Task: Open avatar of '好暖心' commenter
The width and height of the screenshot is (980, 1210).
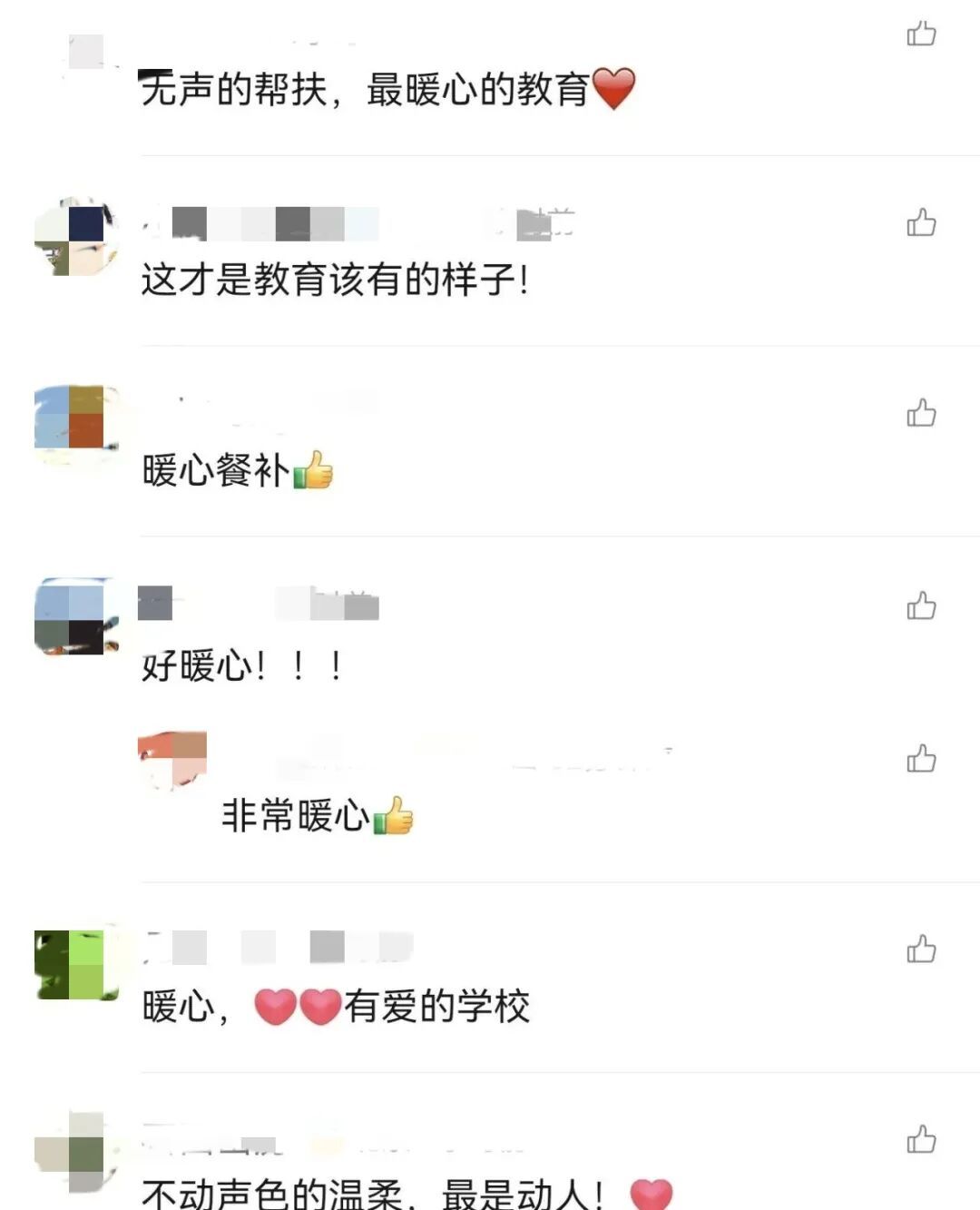Action: coord(76,617)
